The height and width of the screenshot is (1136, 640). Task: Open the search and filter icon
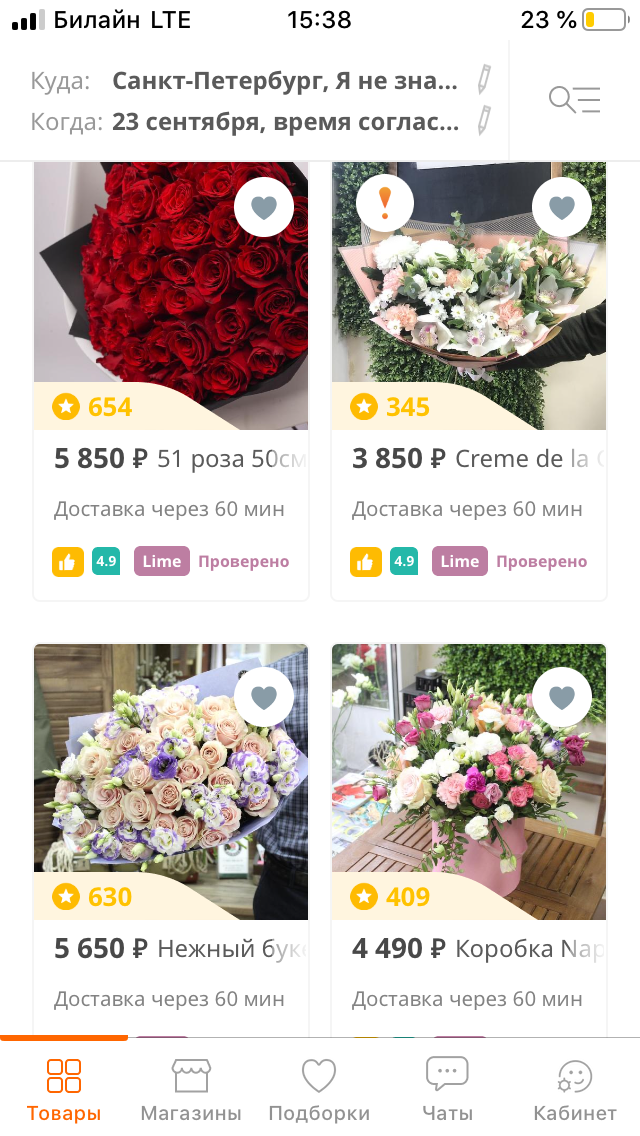(x=574, y=99)
